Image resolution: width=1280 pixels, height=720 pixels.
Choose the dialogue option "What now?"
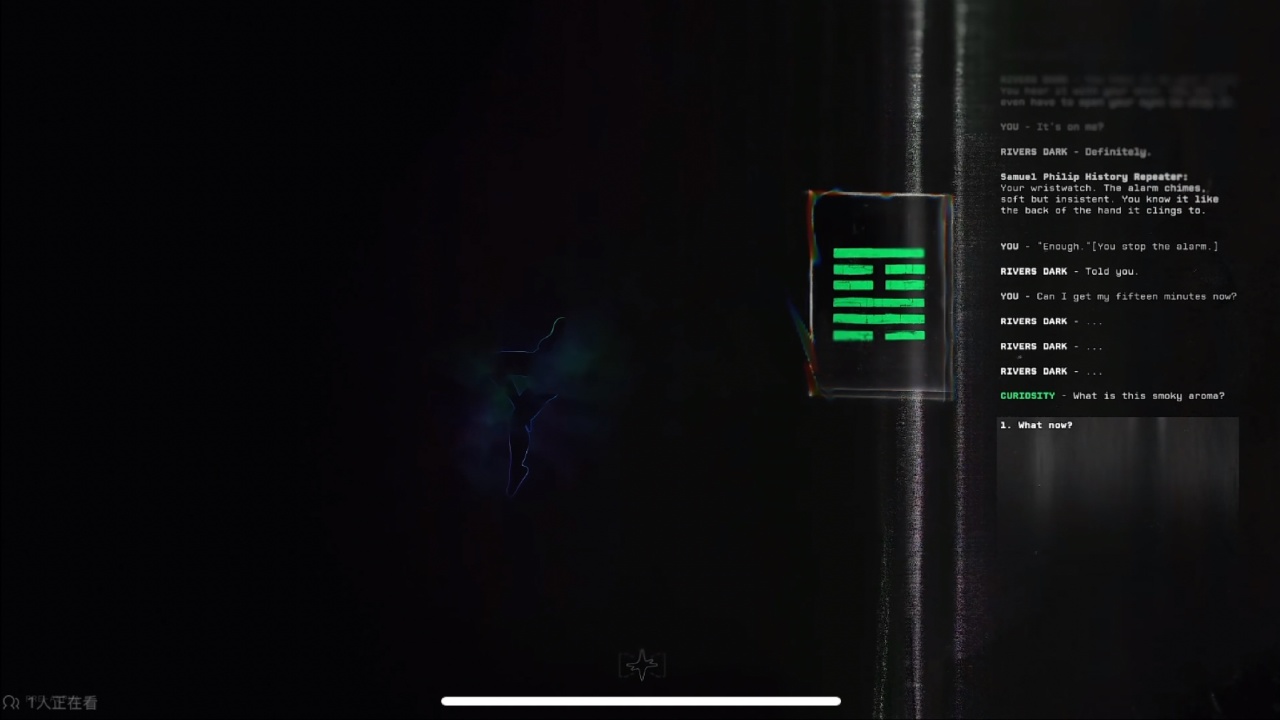click(x=1044, y=425)
